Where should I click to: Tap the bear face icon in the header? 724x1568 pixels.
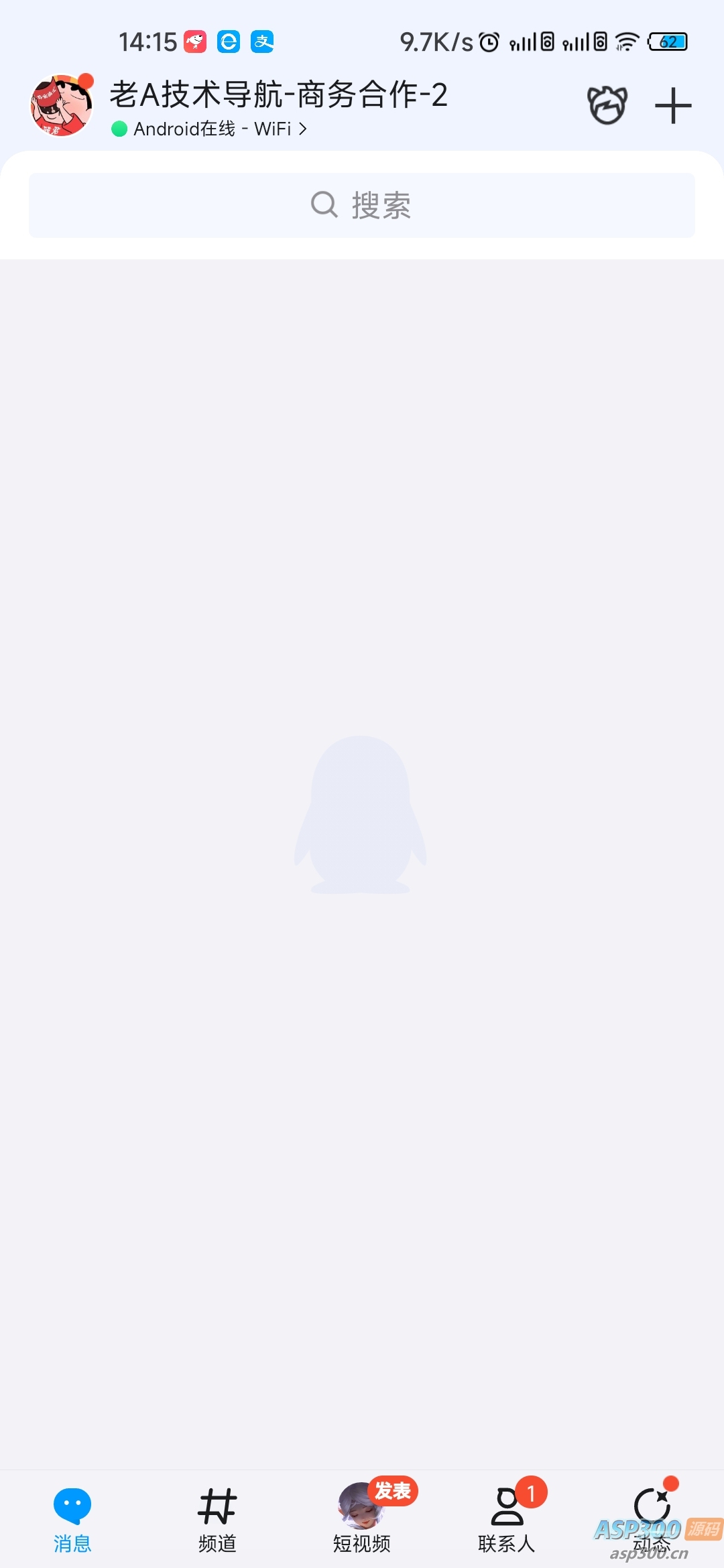[607, 106]
